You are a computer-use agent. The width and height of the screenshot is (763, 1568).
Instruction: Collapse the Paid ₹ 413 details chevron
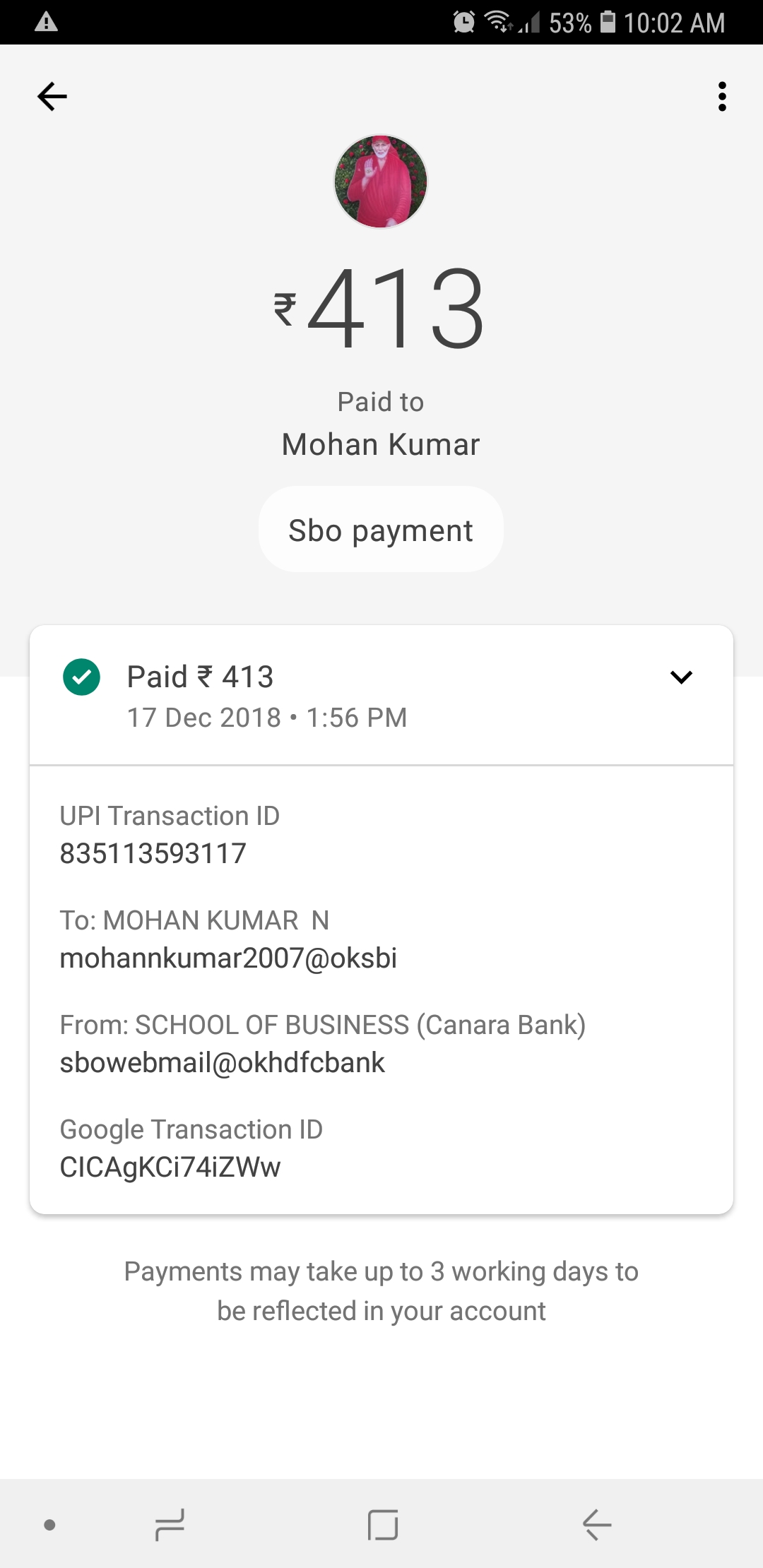681,677
